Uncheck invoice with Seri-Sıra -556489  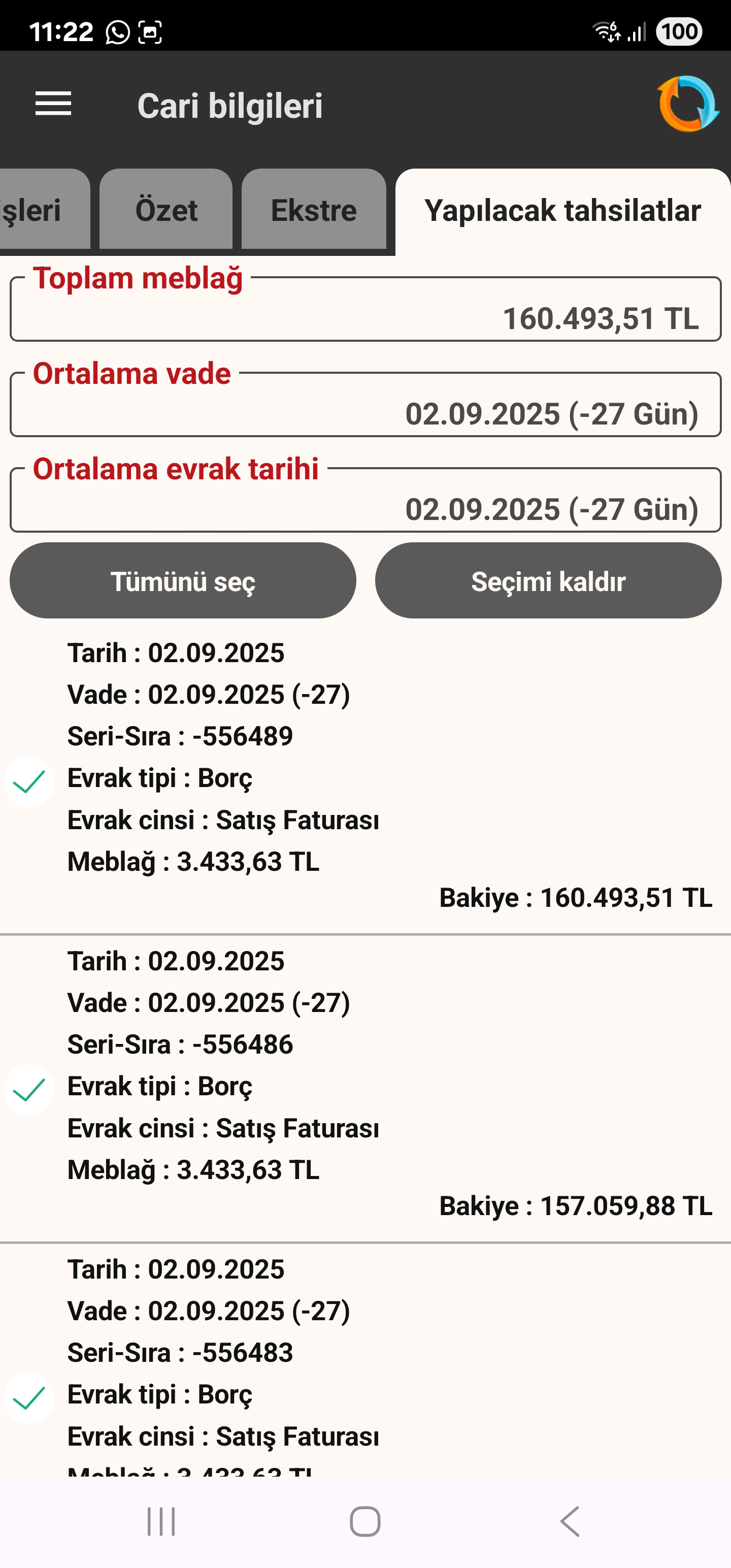28,781
